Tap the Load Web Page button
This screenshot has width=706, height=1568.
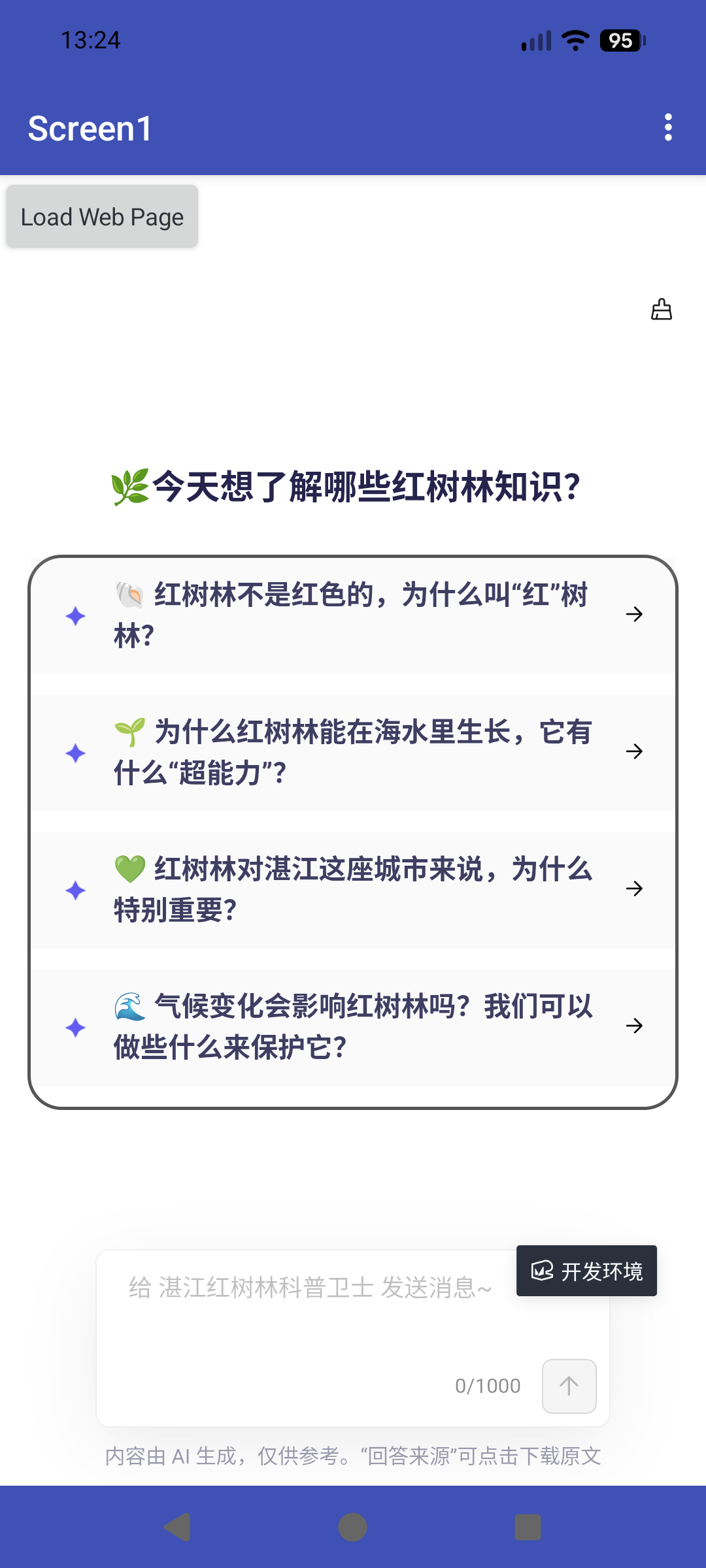coord(102,217)
